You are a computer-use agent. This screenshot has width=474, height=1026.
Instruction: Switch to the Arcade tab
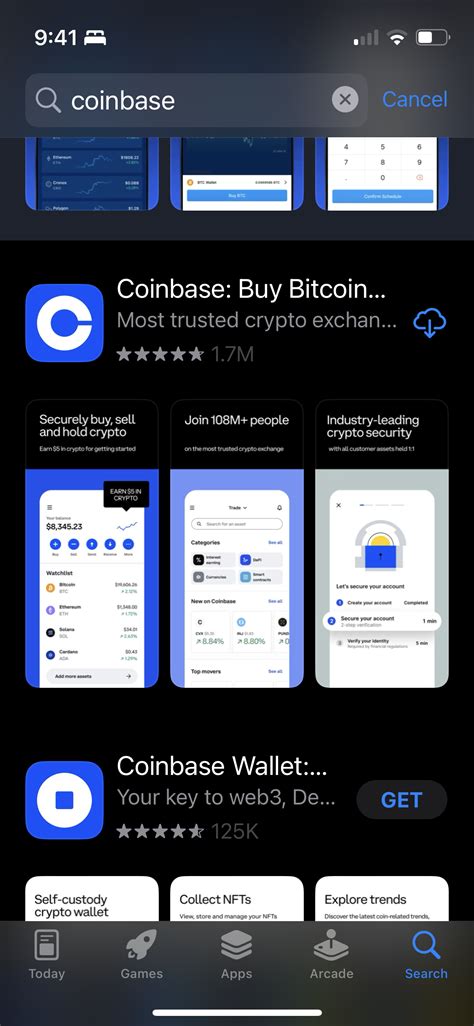pyautogui.click(x=331, y=955)
